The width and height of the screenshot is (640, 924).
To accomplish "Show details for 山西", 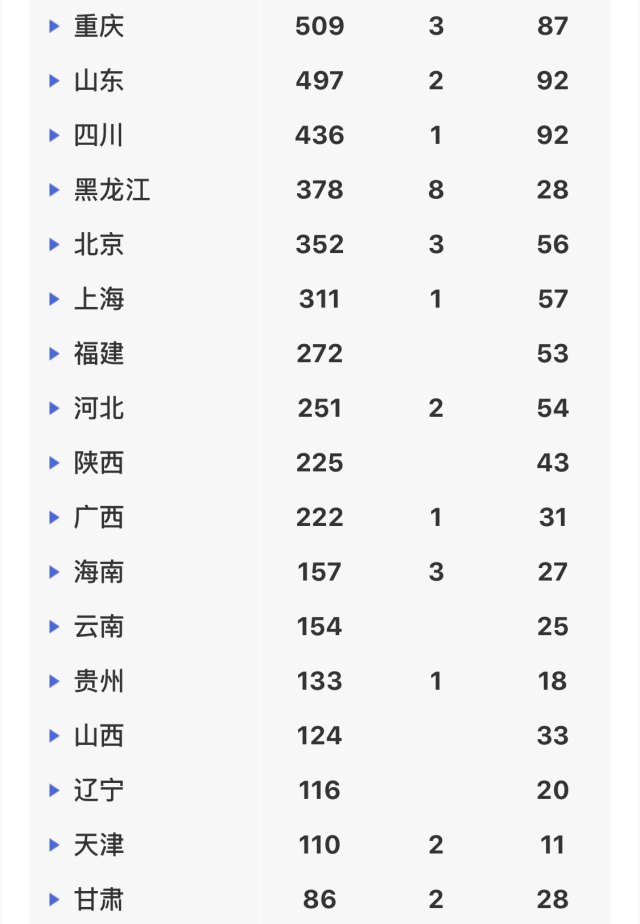I will tap(55, 736).
